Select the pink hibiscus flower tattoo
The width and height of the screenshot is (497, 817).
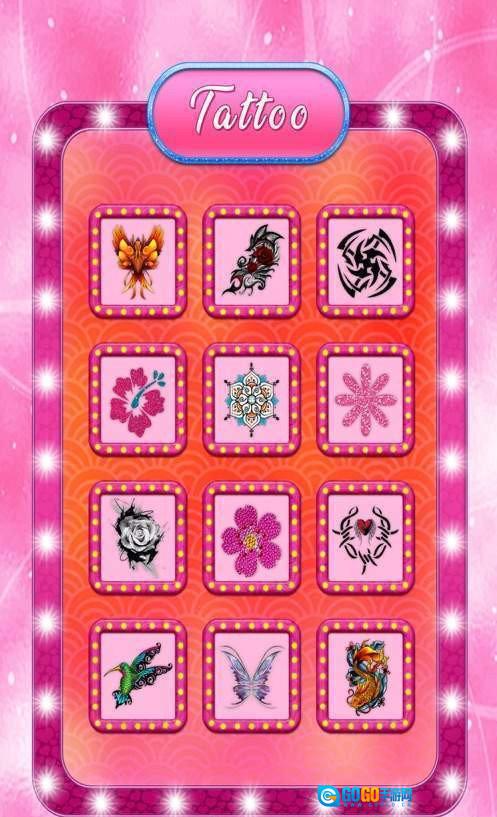click(138, 400)
